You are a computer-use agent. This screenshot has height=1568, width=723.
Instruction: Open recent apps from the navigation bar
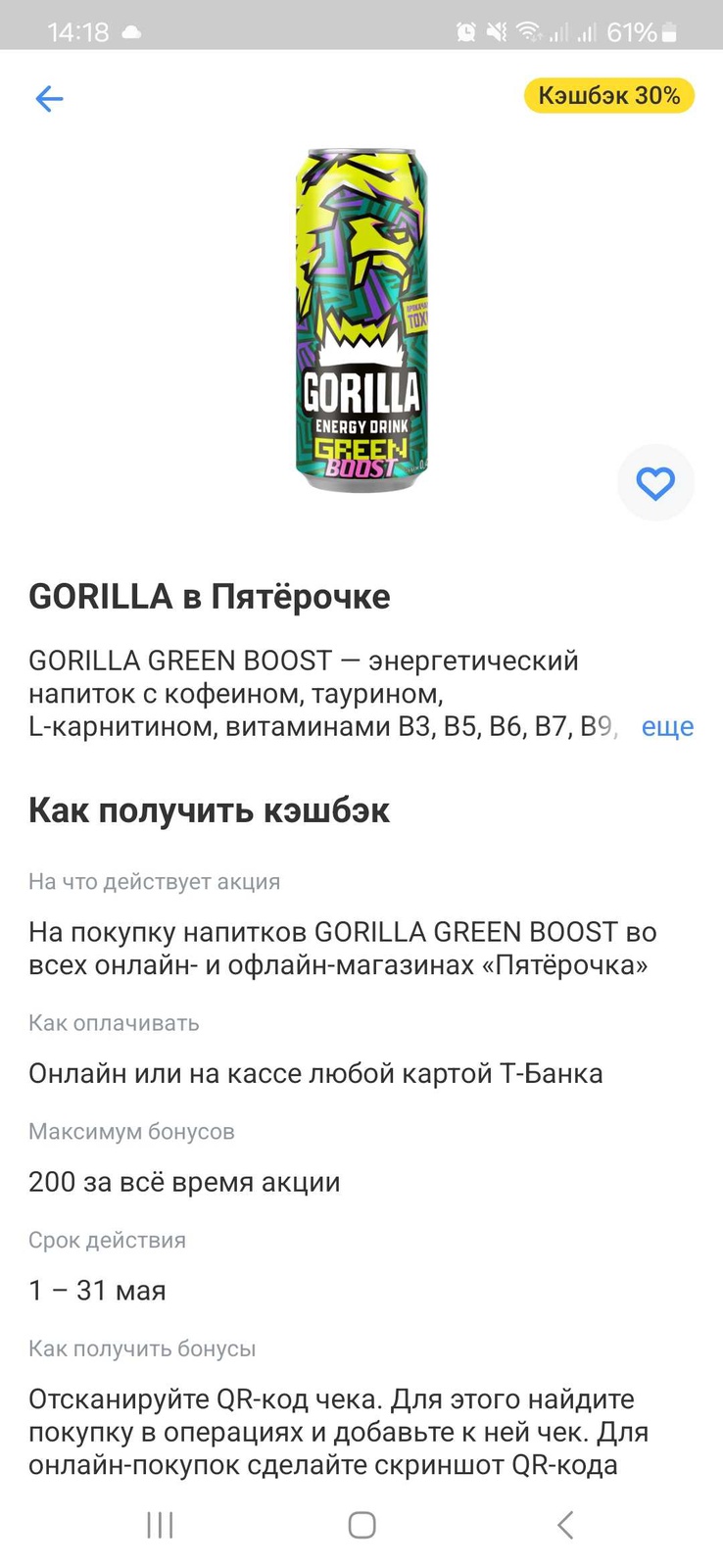coord(160,1525)
